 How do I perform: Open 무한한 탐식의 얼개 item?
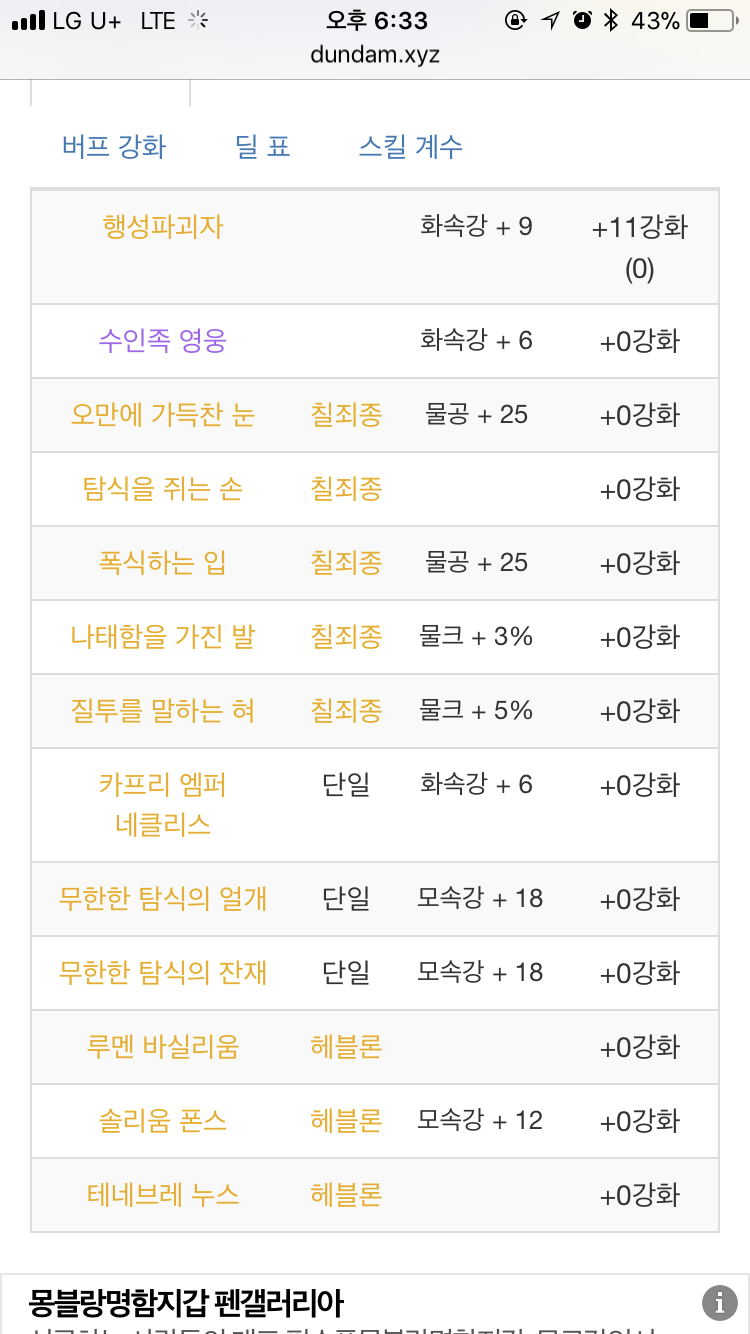[163, 899]
